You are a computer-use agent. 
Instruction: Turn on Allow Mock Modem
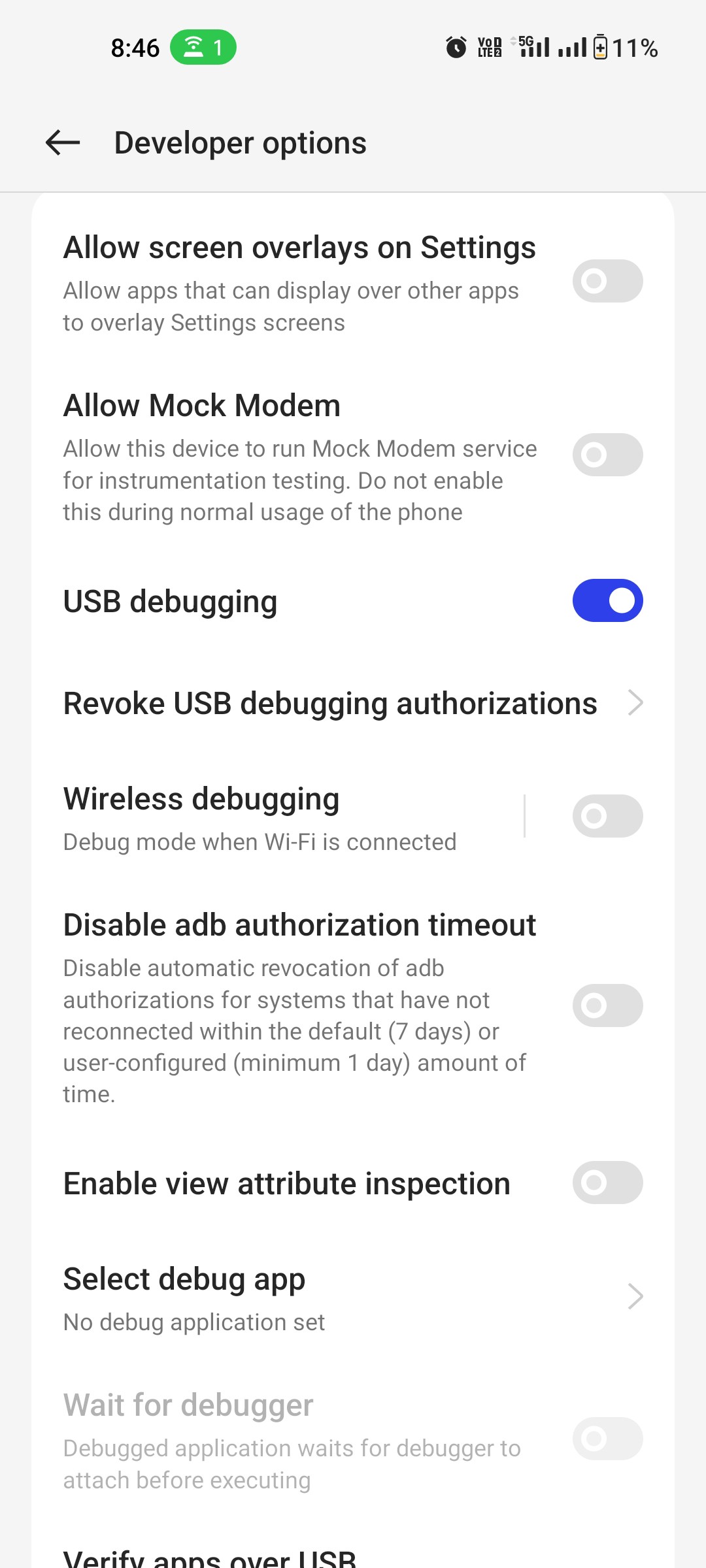(607, 455)
